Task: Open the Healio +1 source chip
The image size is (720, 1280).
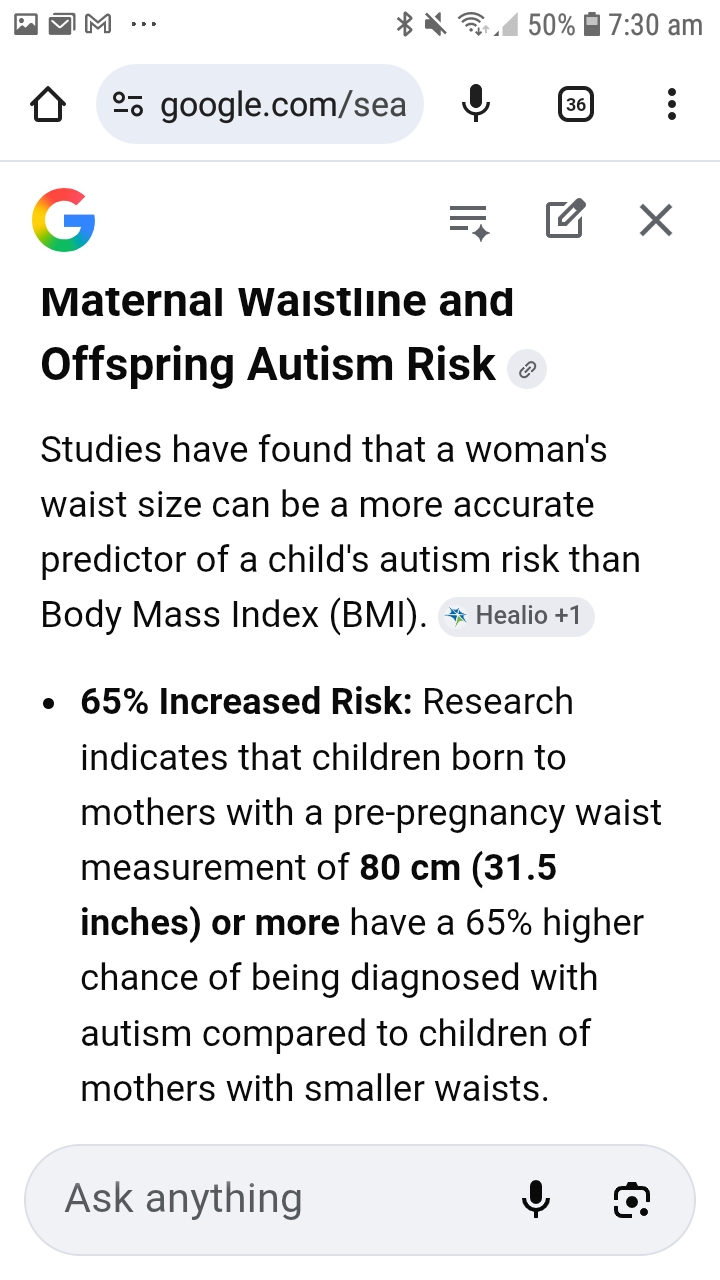Action: pyautogui.click(x=516, y=616)
